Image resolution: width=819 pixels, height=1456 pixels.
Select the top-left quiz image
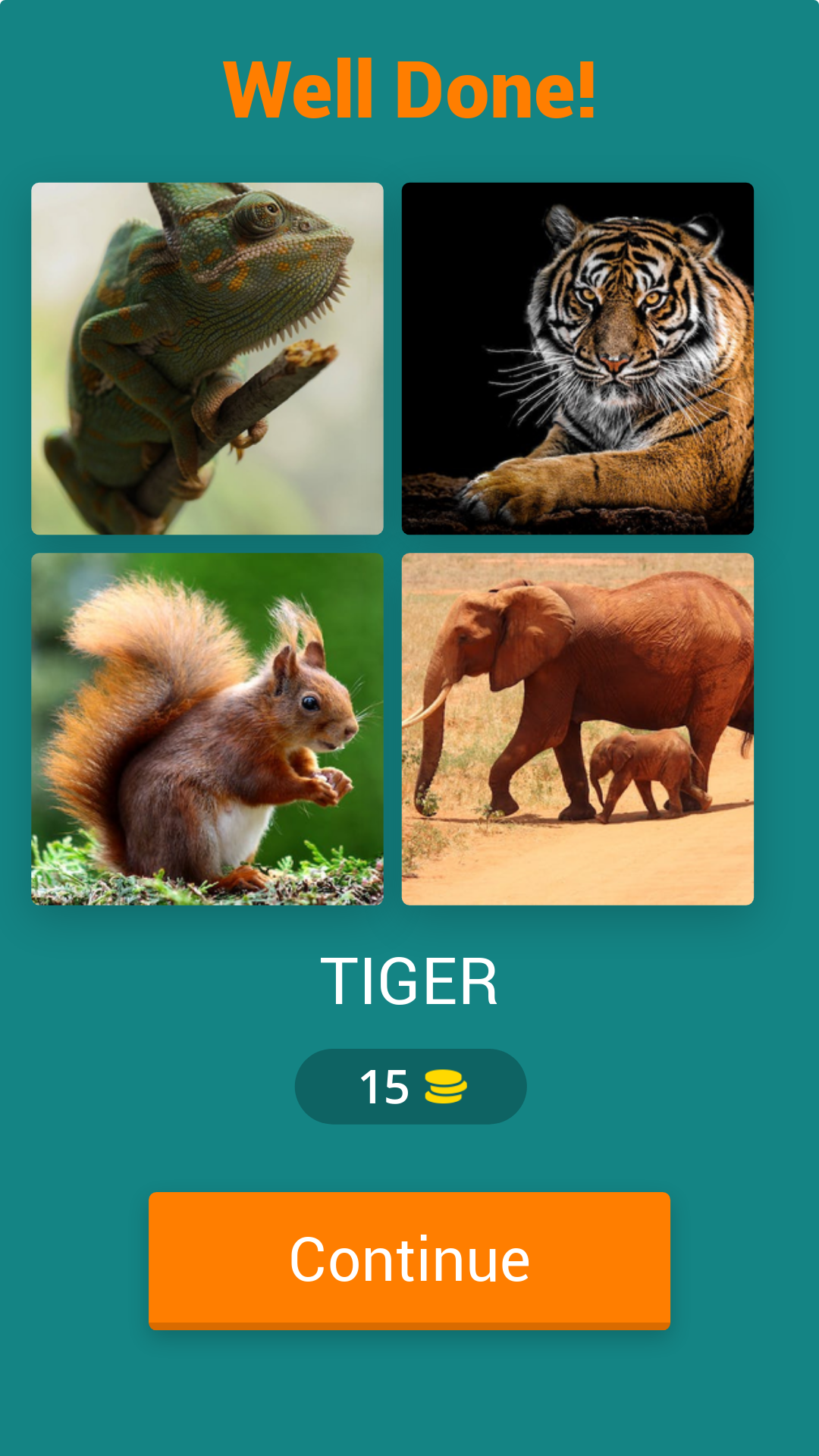point(207,356)
